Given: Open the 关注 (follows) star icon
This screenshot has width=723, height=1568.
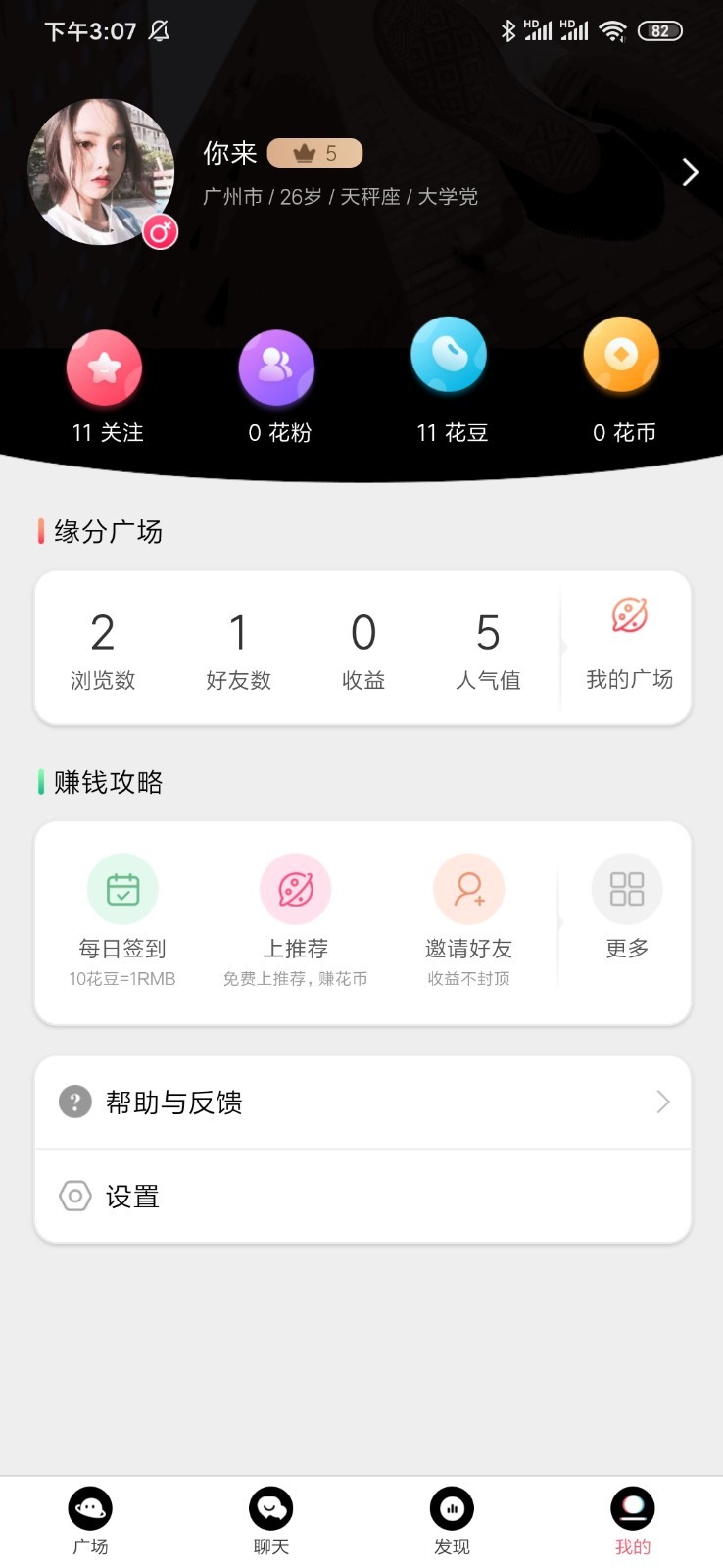Looking at the screenshot, I should 104,366.
